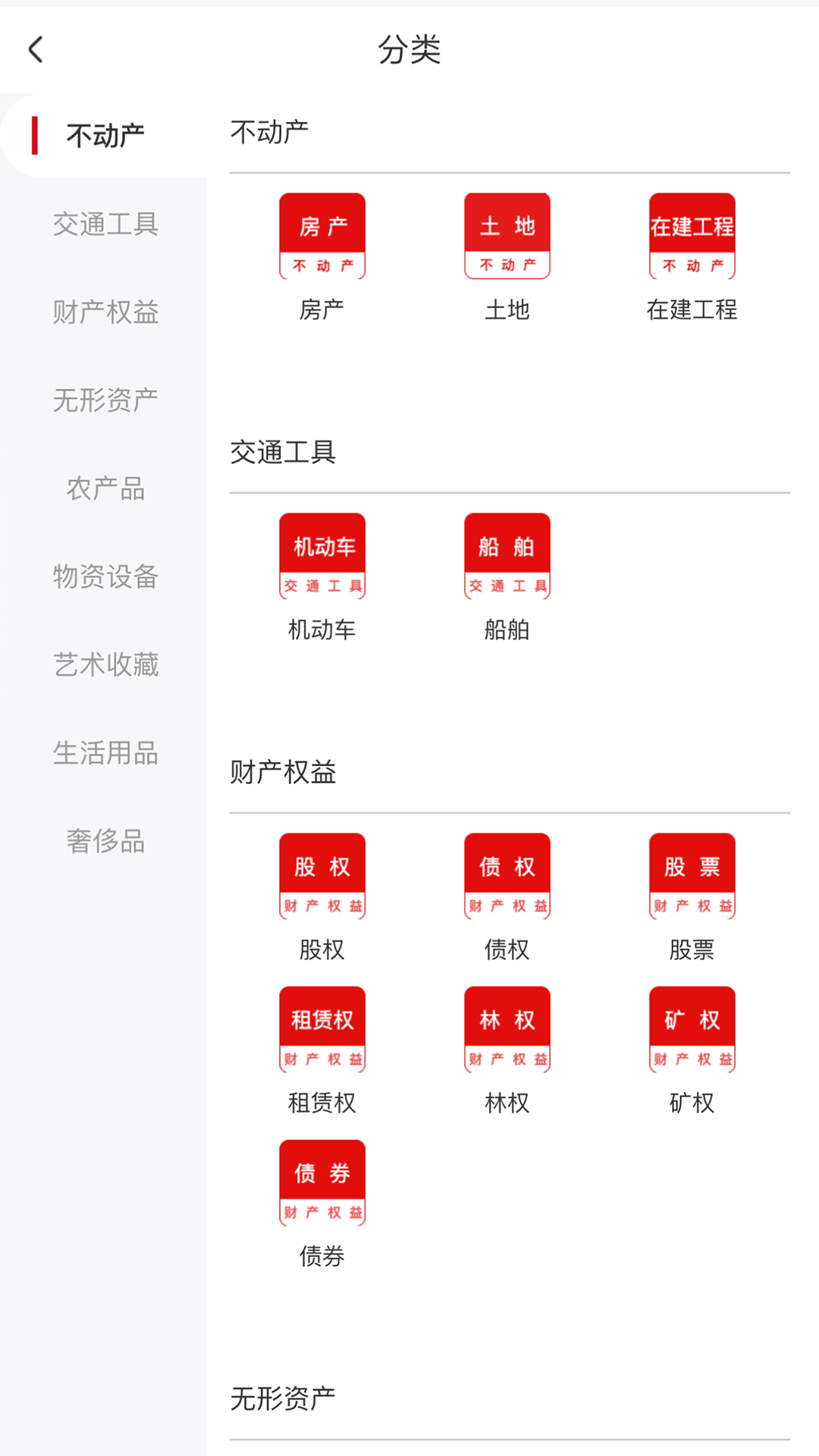Image resolution: width=819 pixels, height=1456 pixels.
Task: Switch to the 农产品 sidebar category
Action: pos(105,488)
